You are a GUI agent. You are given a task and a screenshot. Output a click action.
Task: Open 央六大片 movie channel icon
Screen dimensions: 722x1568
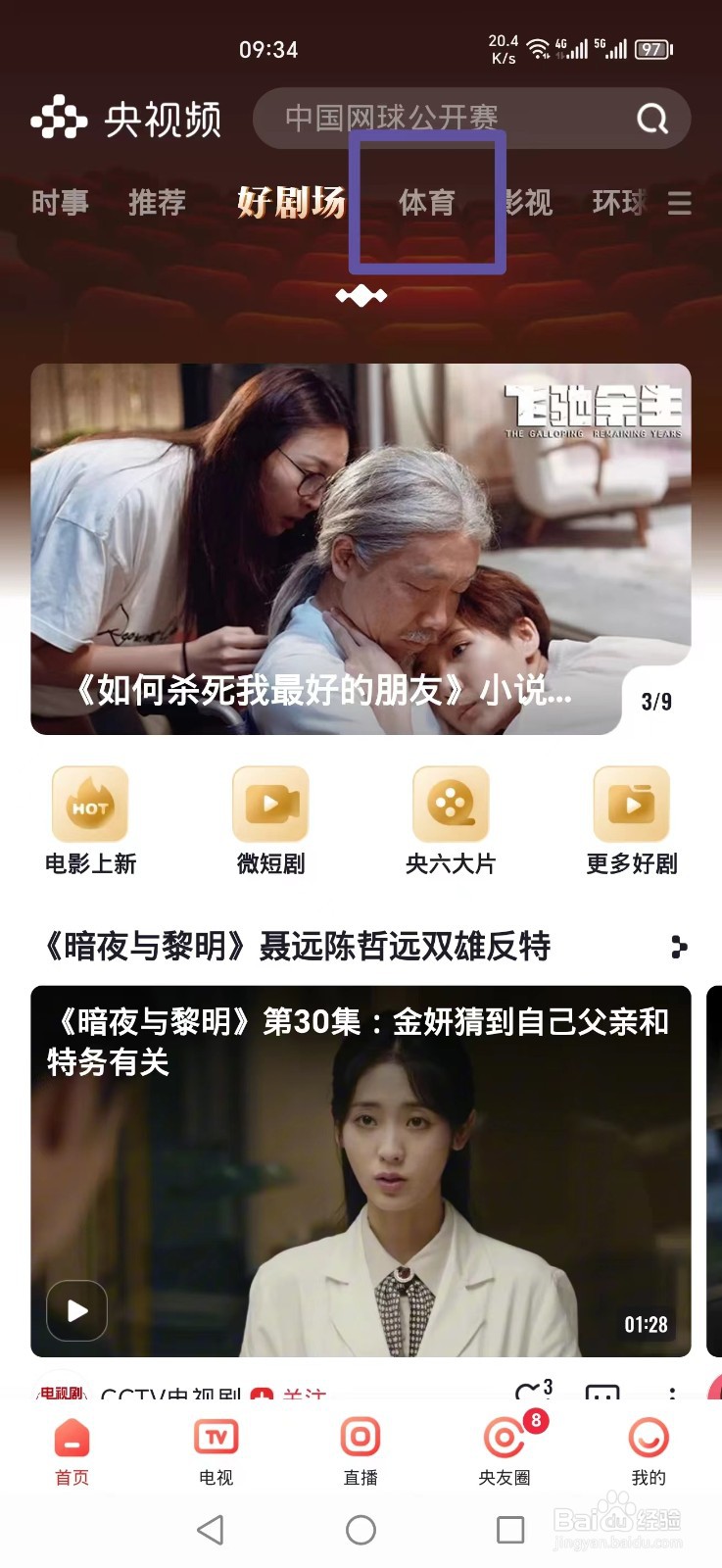pyautogui.click(x=451, y=818)
